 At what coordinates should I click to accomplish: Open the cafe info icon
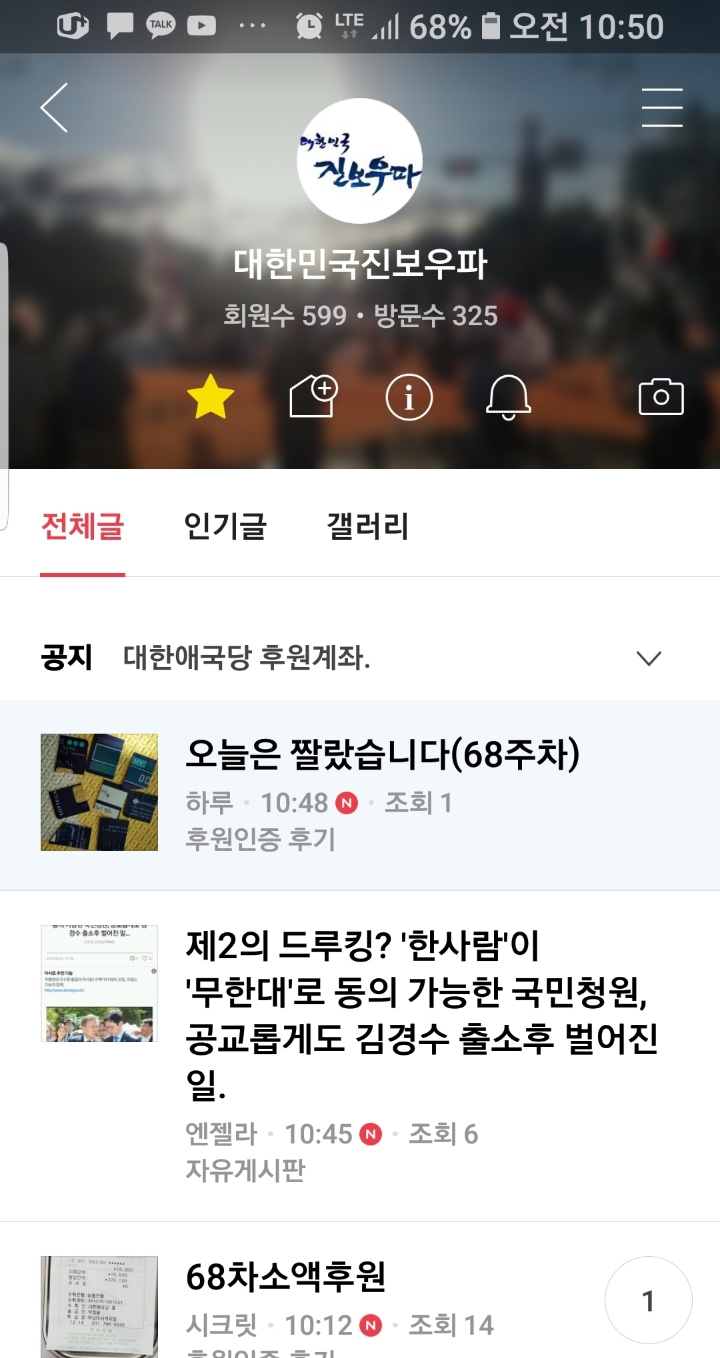409,398
